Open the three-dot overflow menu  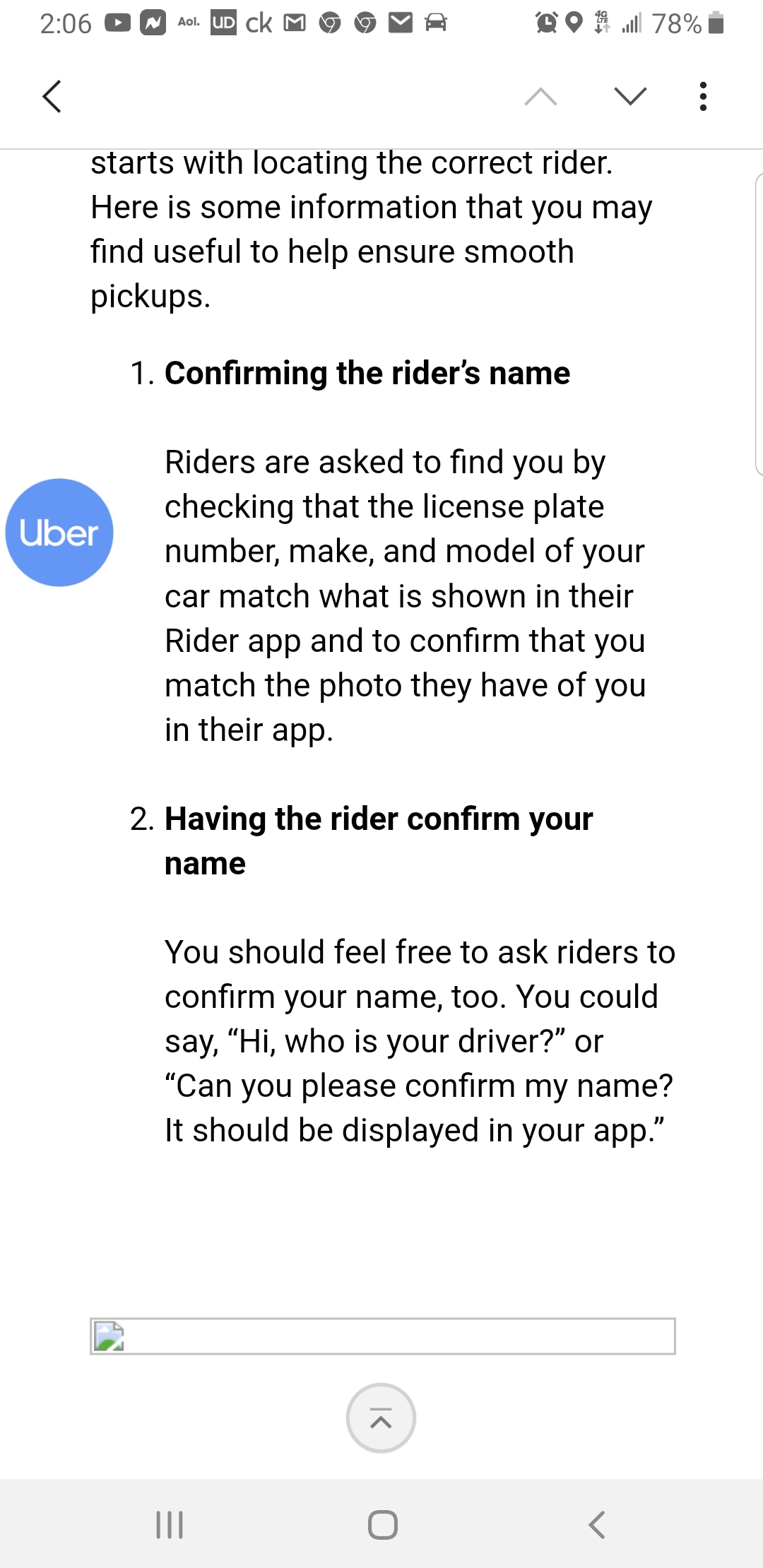coord(702,96)
